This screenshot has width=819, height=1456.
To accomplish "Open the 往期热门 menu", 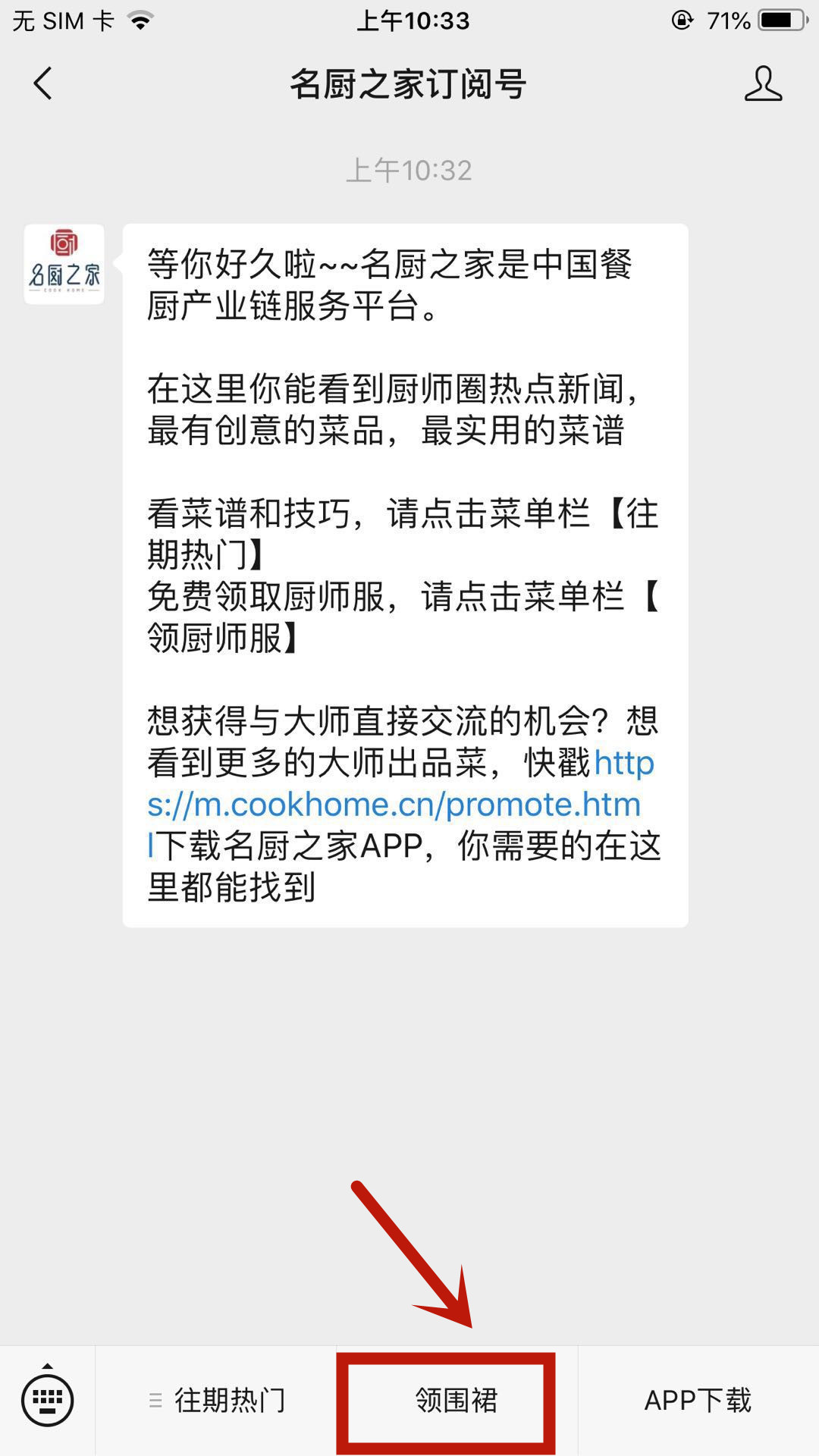I will tap(215, 1400).
